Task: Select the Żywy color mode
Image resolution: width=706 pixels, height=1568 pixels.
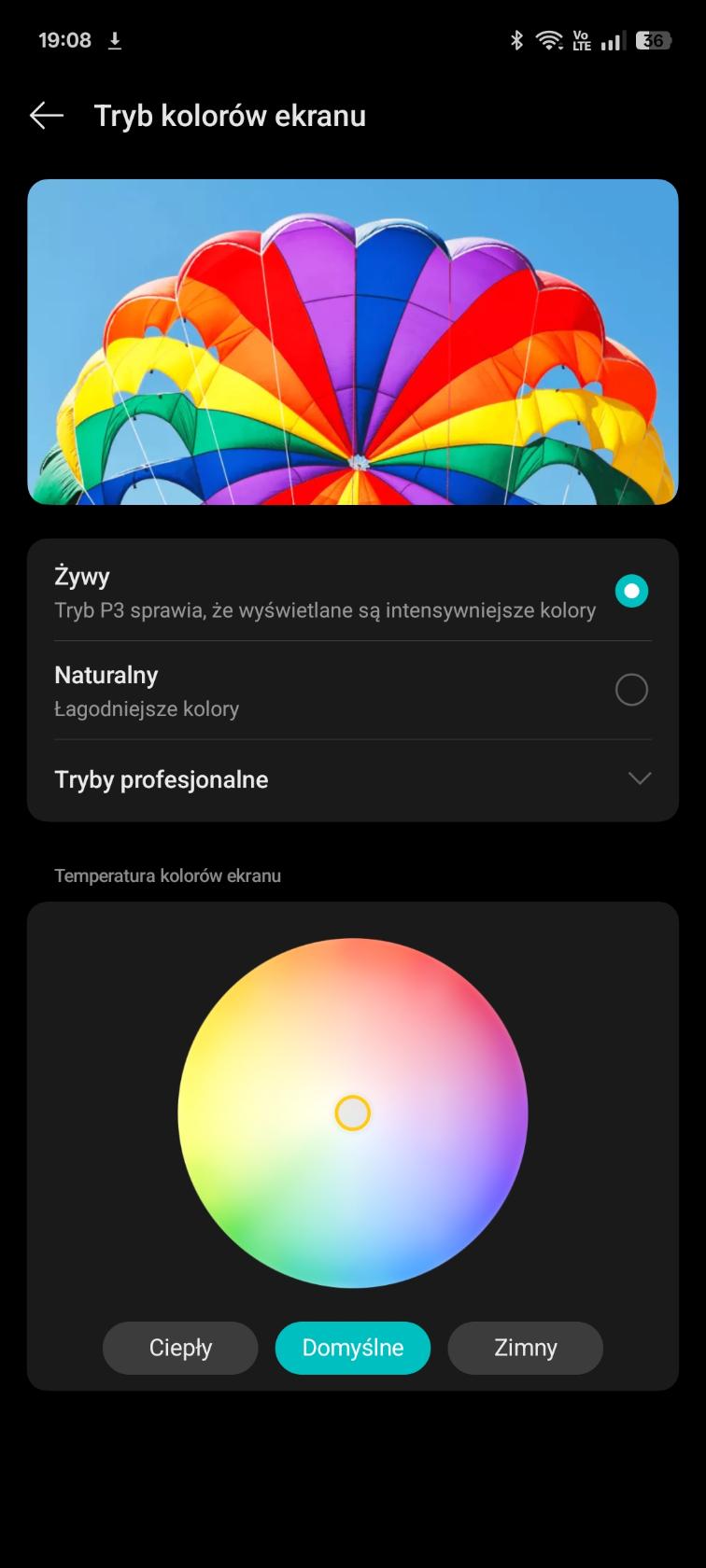Action: [x=631, y=592]
